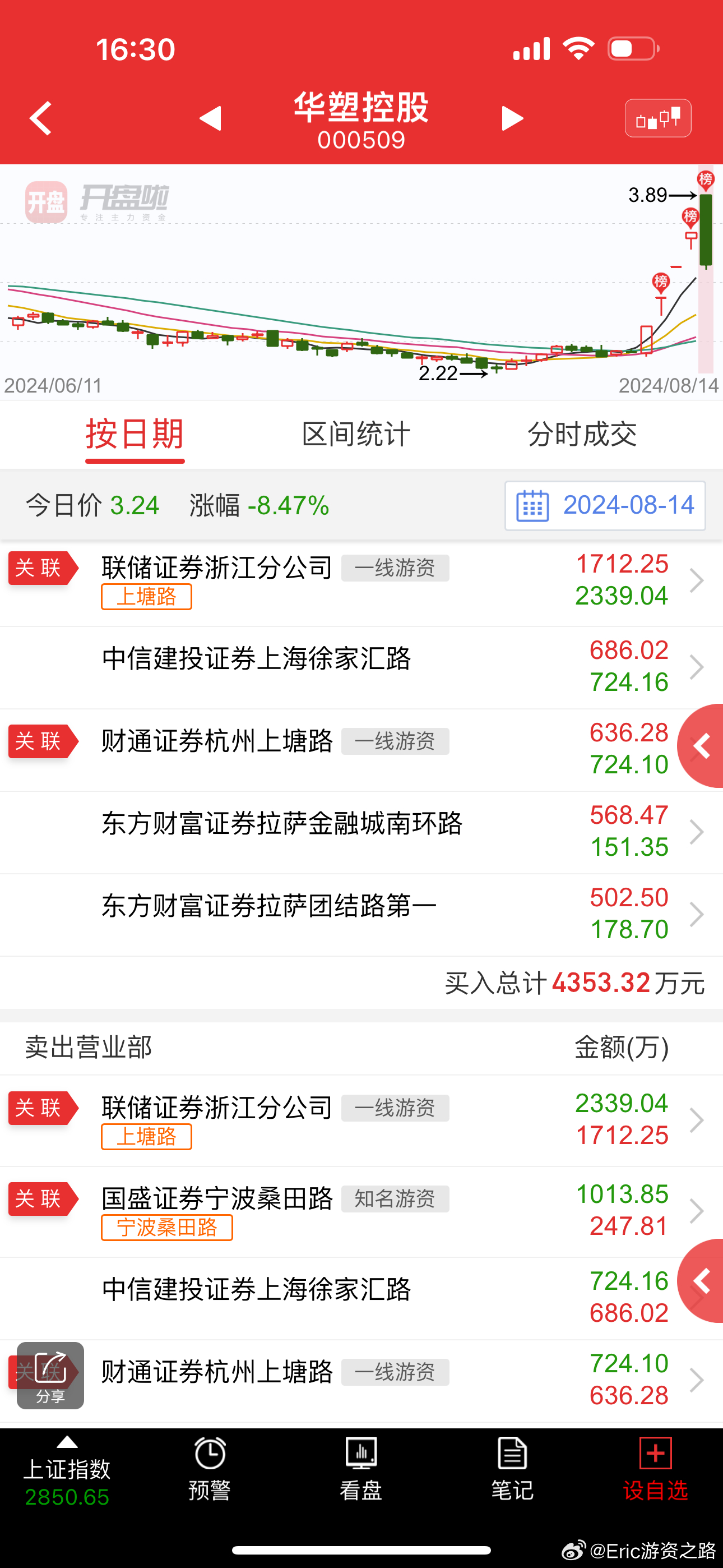Tap the orange 上塘路 tag under 联储证券
This screenshot has height=1568, width=723.
tap(146, 597)
